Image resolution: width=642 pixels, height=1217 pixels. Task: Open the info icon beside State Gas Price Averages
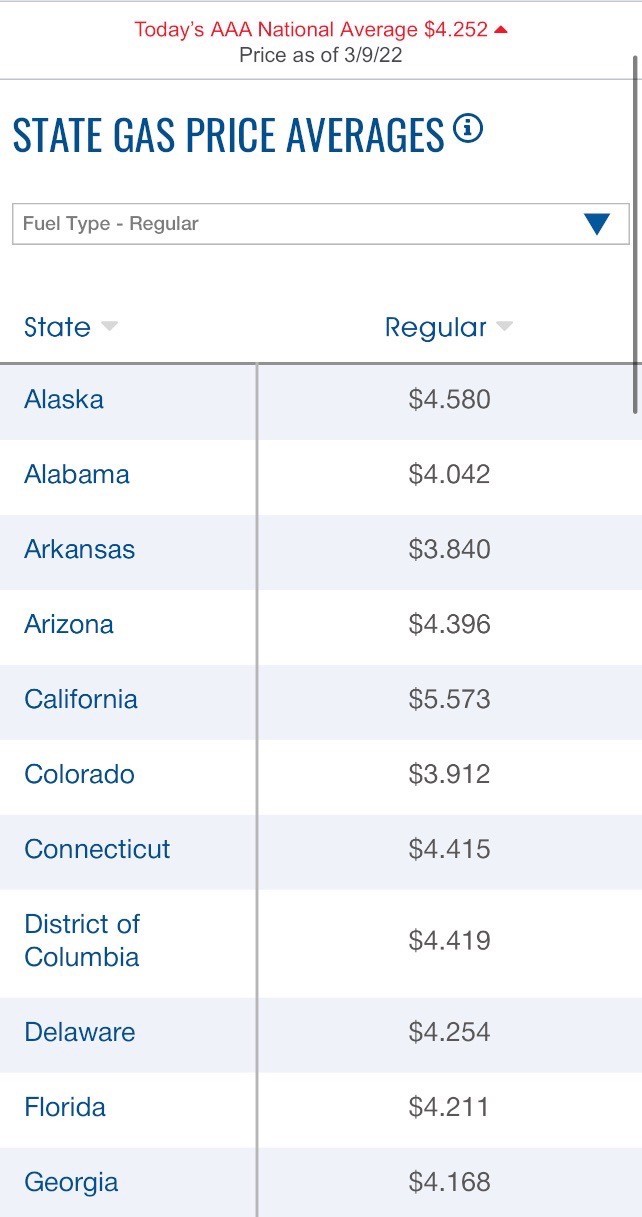(468, 129)
